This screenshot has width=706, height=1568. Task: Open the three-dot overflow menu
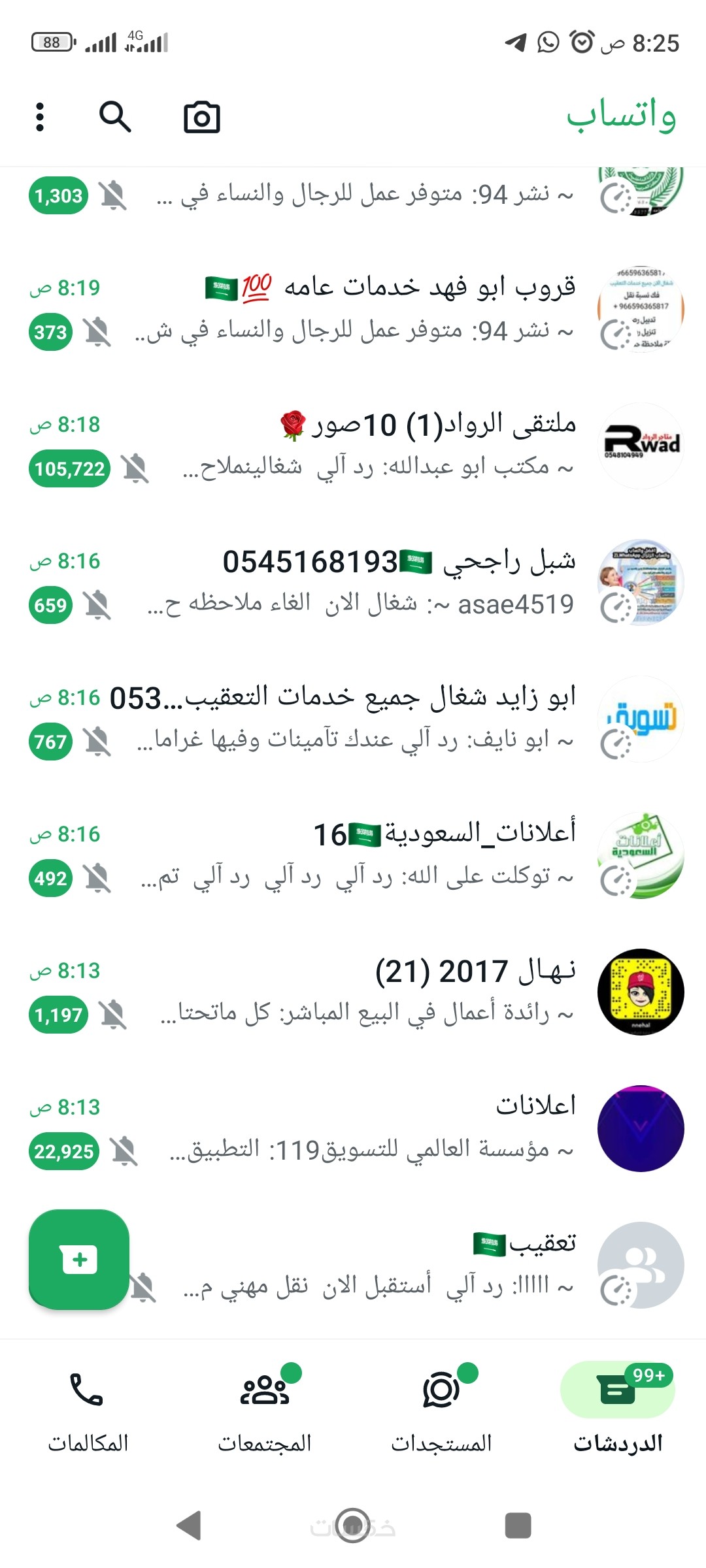pos(40,118)
